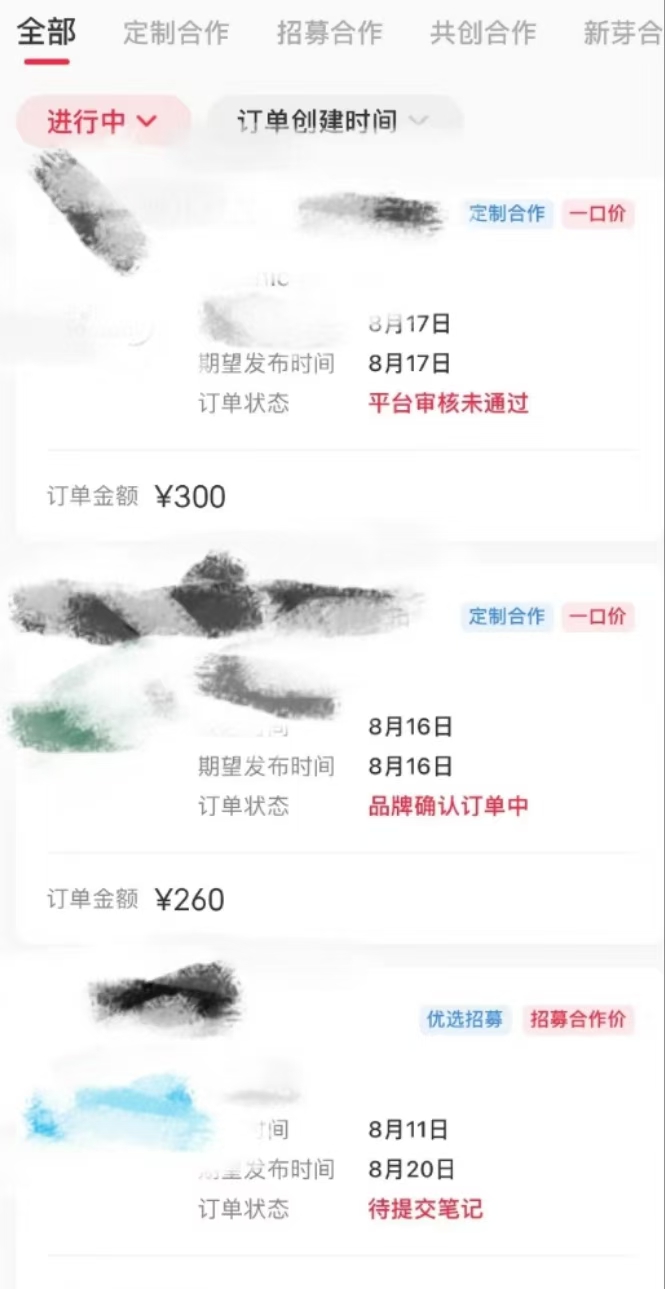Switch to the 定制合作 tab
Viewport: 665px width, 1289px height.
pos(176,33)
